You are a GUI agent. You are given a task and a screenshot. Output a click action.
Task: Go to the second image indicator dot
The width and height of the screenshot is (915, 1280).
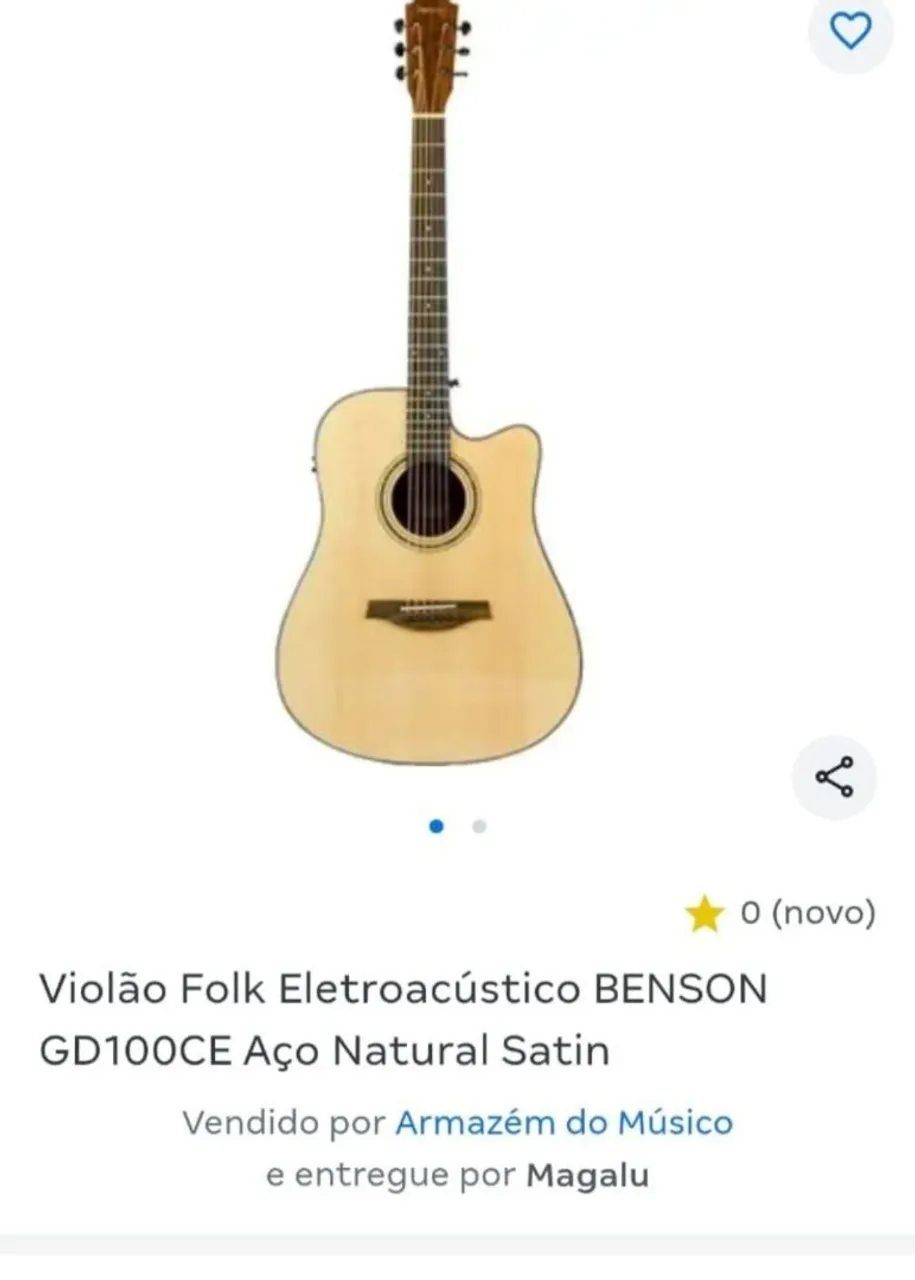479,826
